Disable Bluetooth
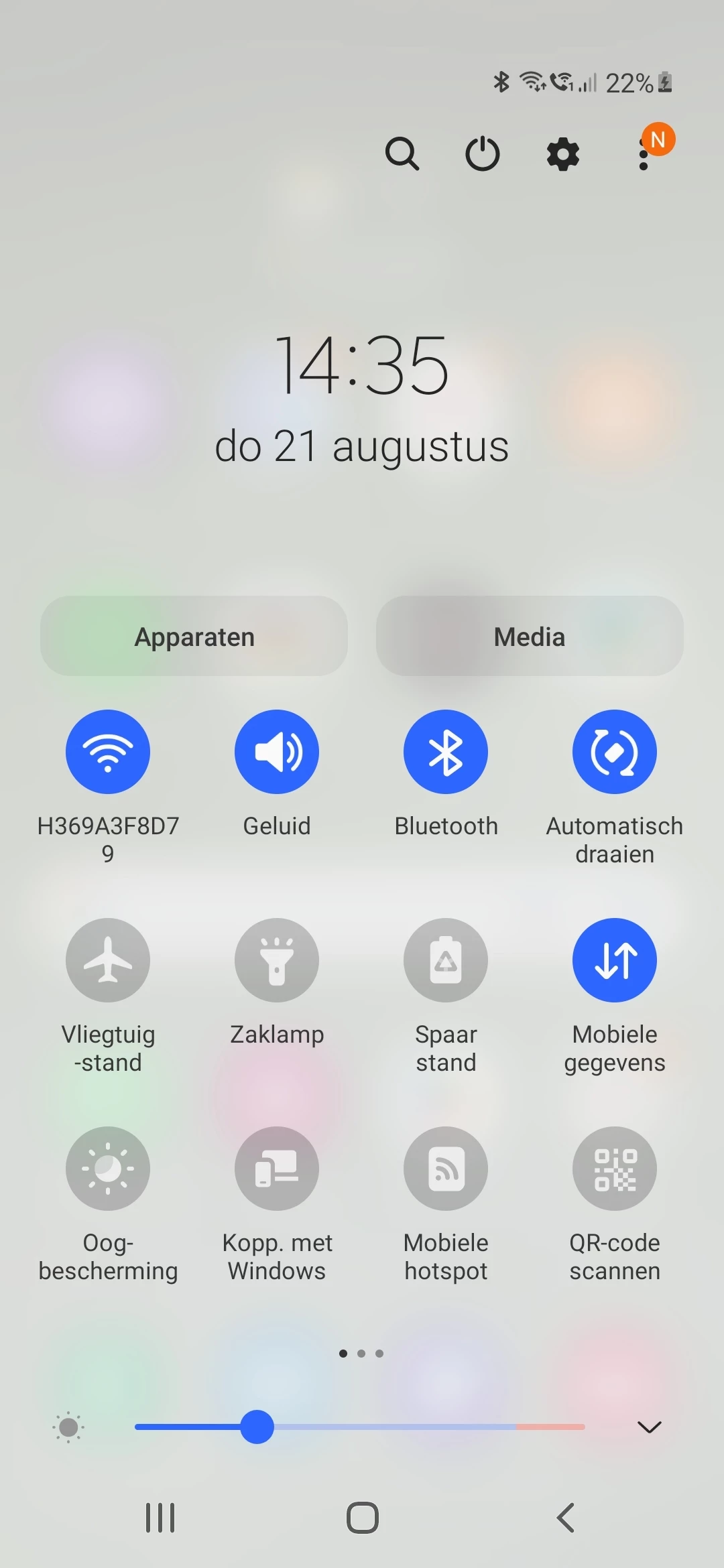 point(446,752)
